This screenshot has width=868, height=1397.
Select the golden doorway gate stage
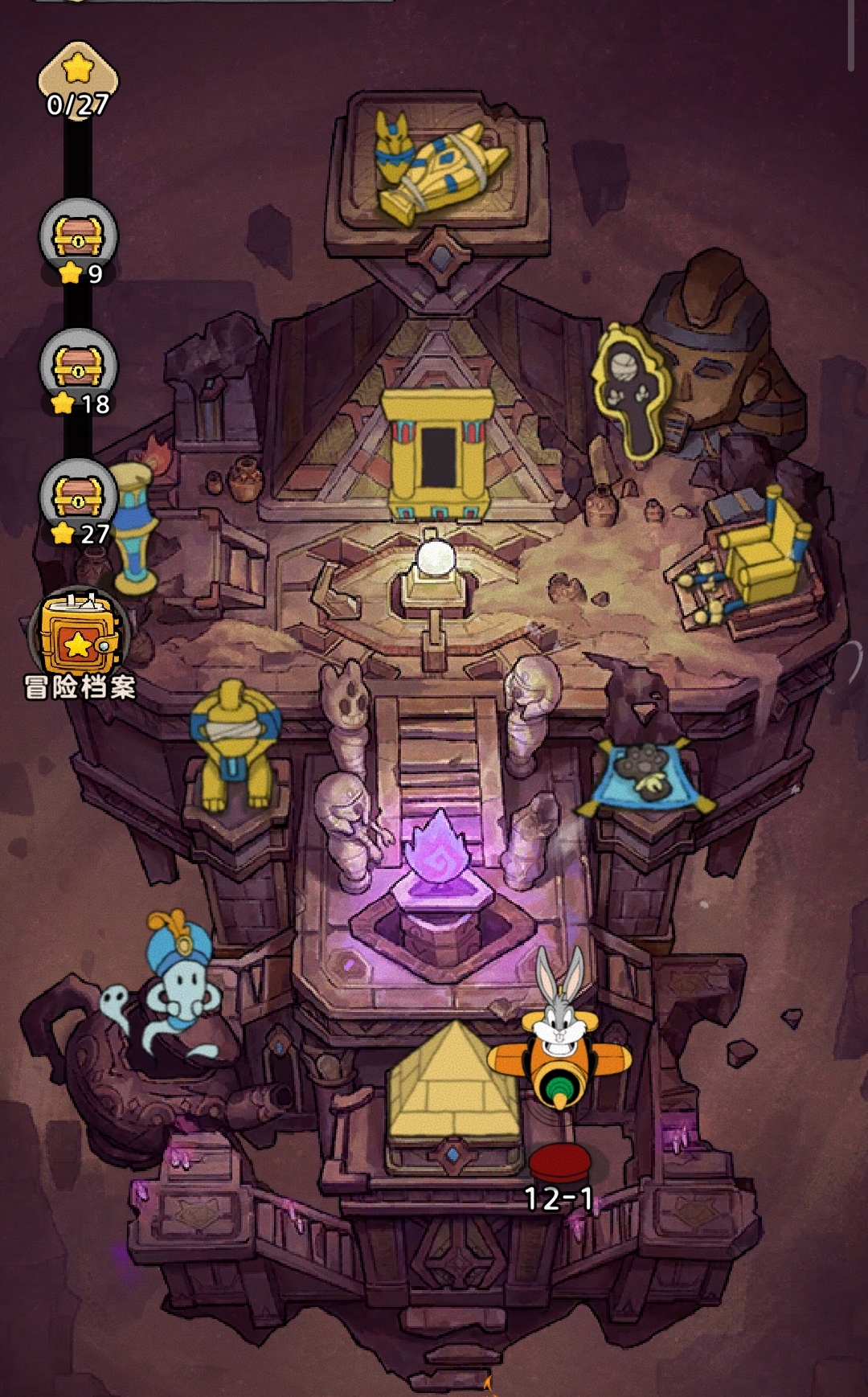(x=438, y=454)
